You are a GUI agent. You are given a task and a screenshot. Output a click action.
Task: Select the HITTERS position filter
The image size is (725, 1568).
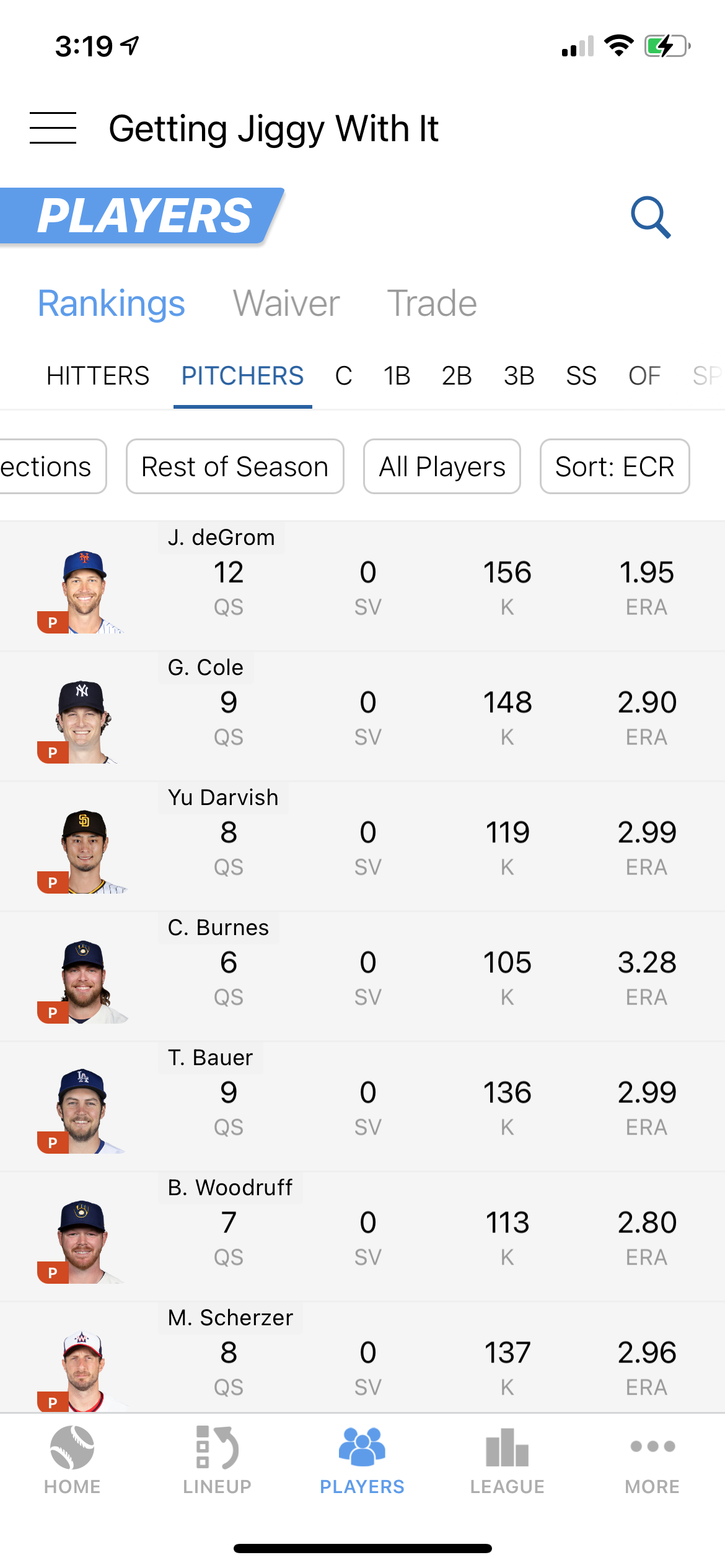click(x=98, y=376)
